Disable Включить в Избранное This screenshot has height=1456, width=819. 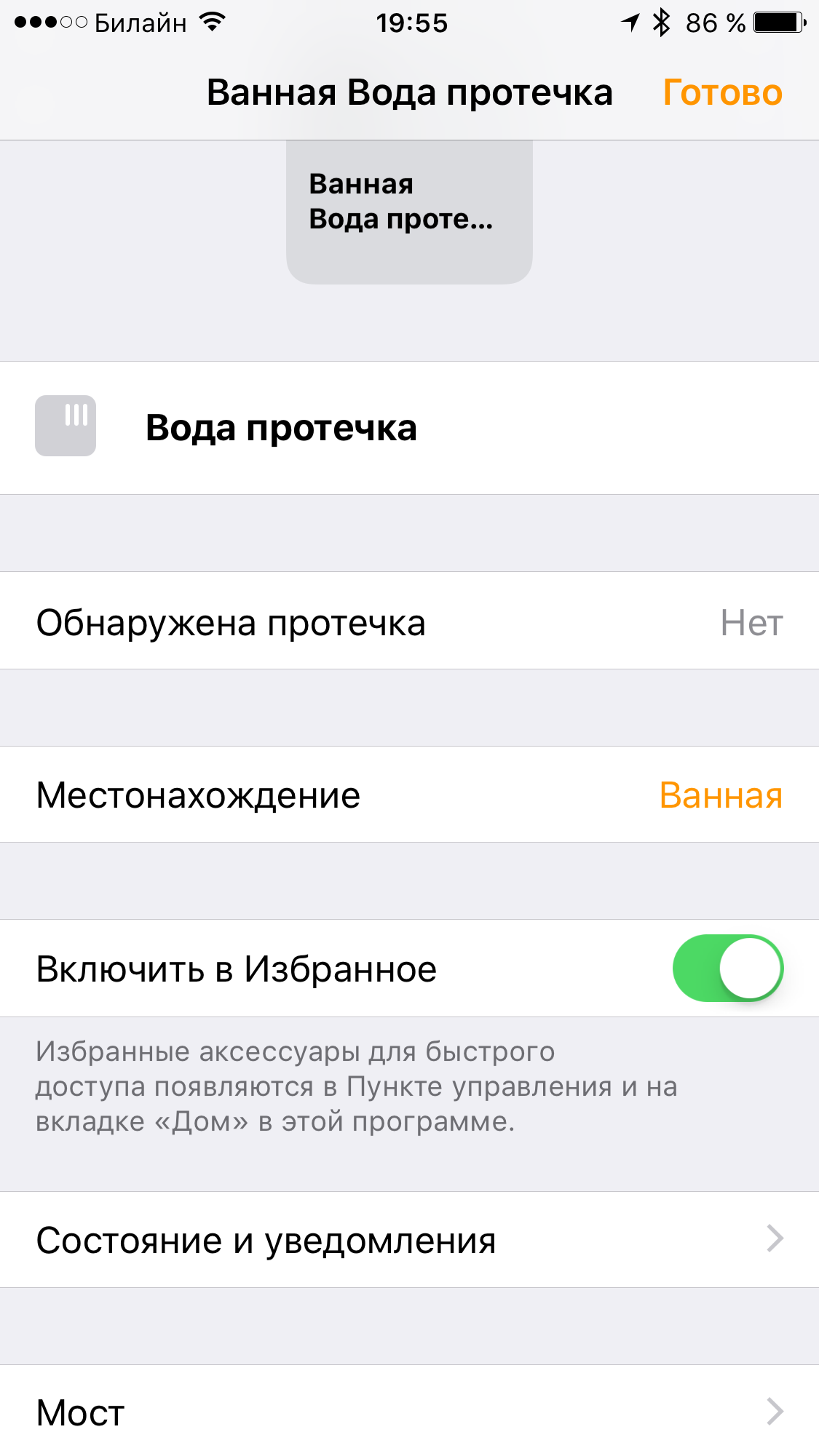pos(727,968)
